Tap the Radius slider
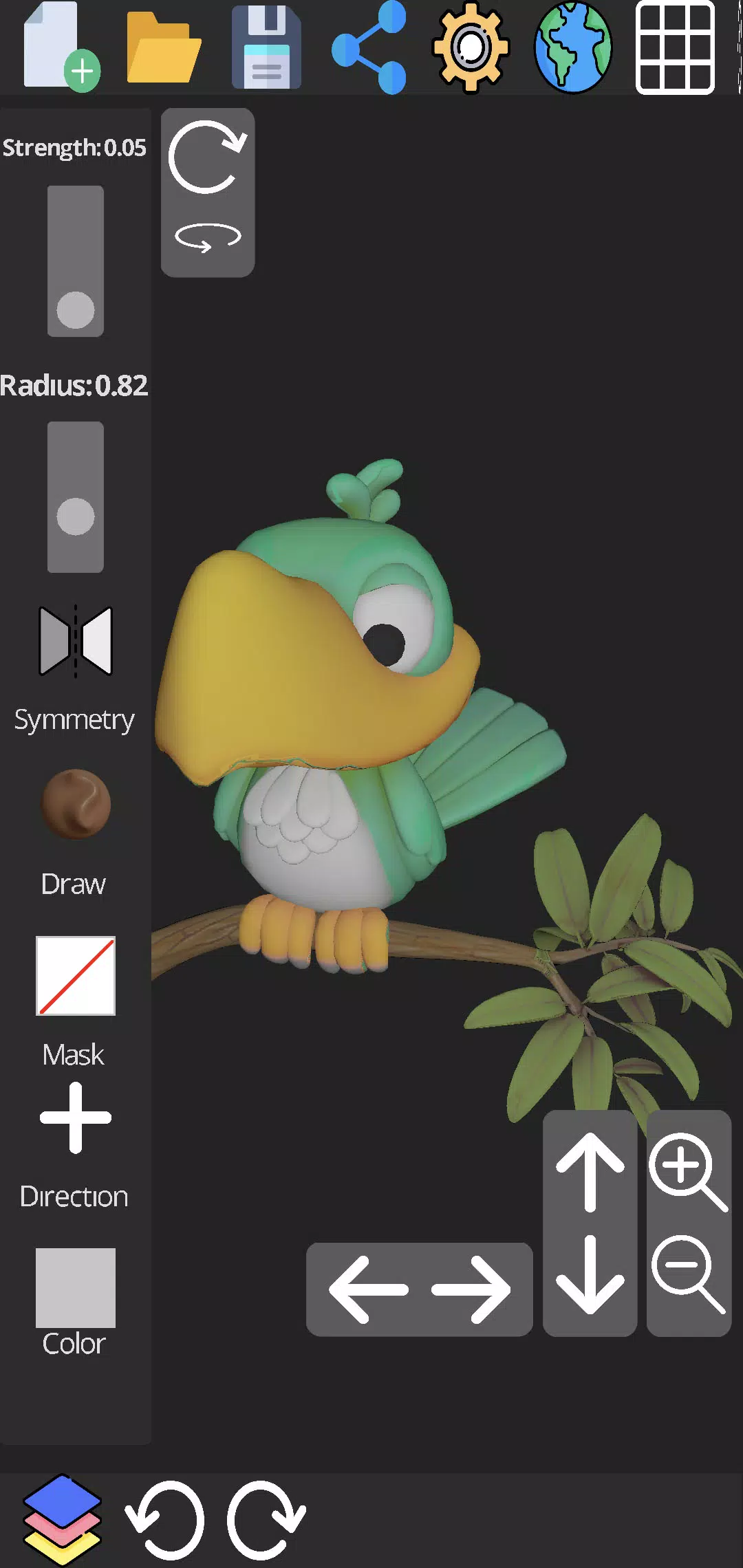This screenshot has height=1568, width=743. [x=75, y=497]
